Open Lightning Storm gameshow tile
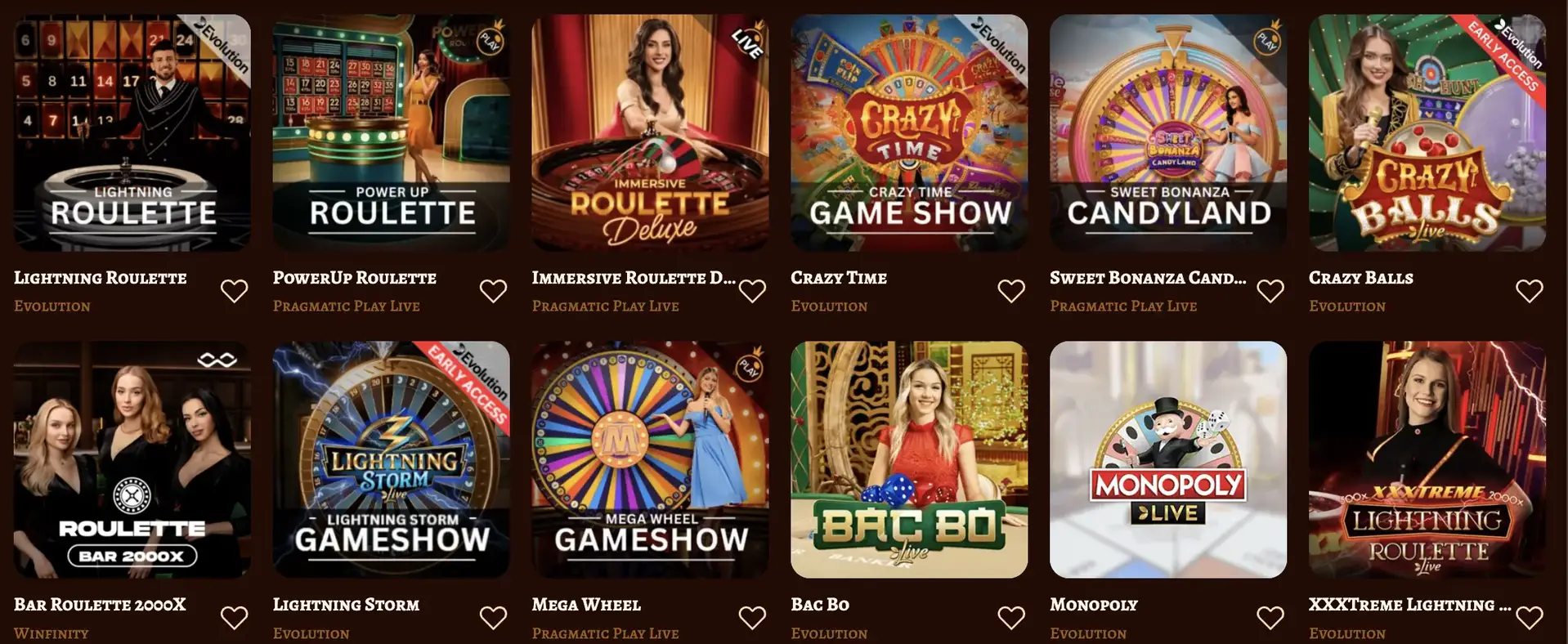 pyautogui.click(x=391, y=459)
